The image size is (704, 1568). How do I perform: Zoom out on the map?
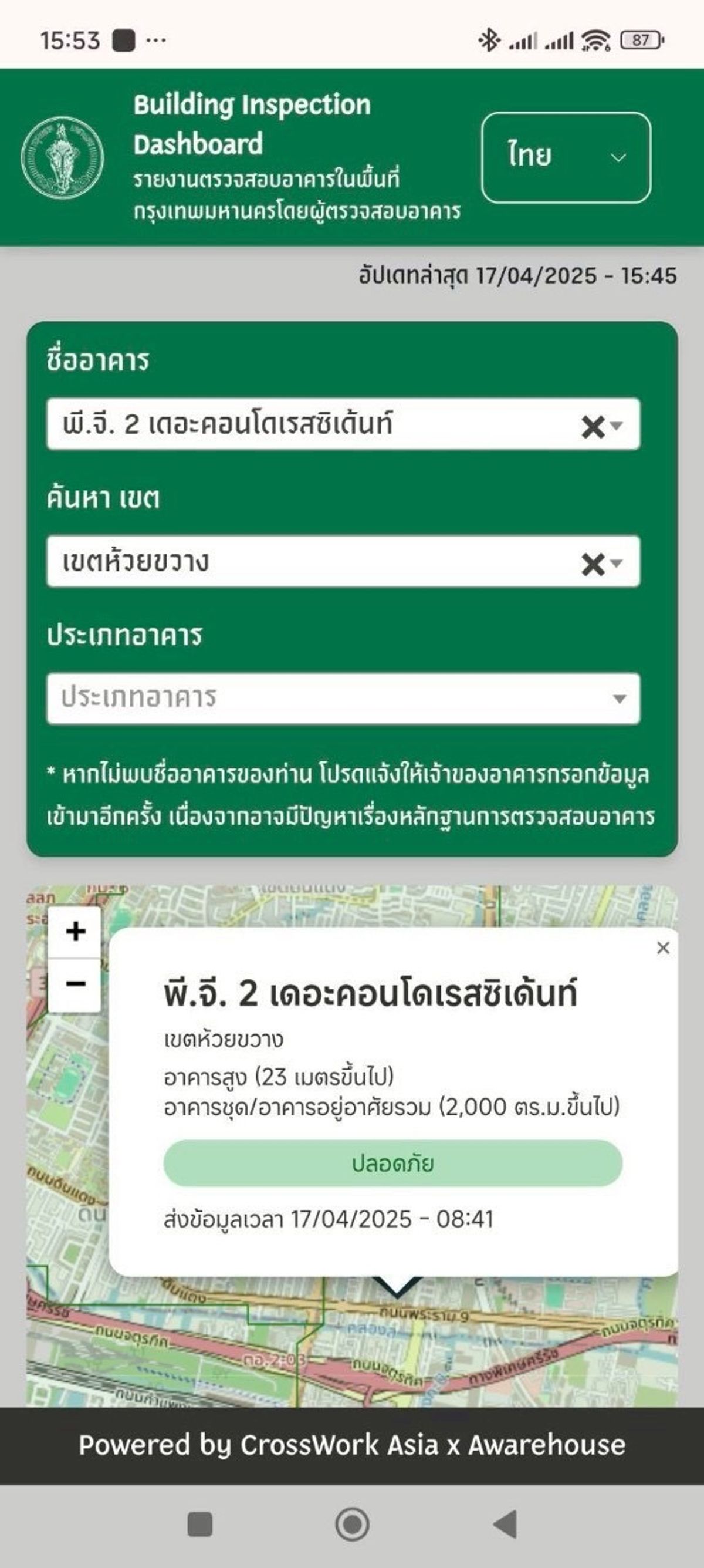point(75,984)
